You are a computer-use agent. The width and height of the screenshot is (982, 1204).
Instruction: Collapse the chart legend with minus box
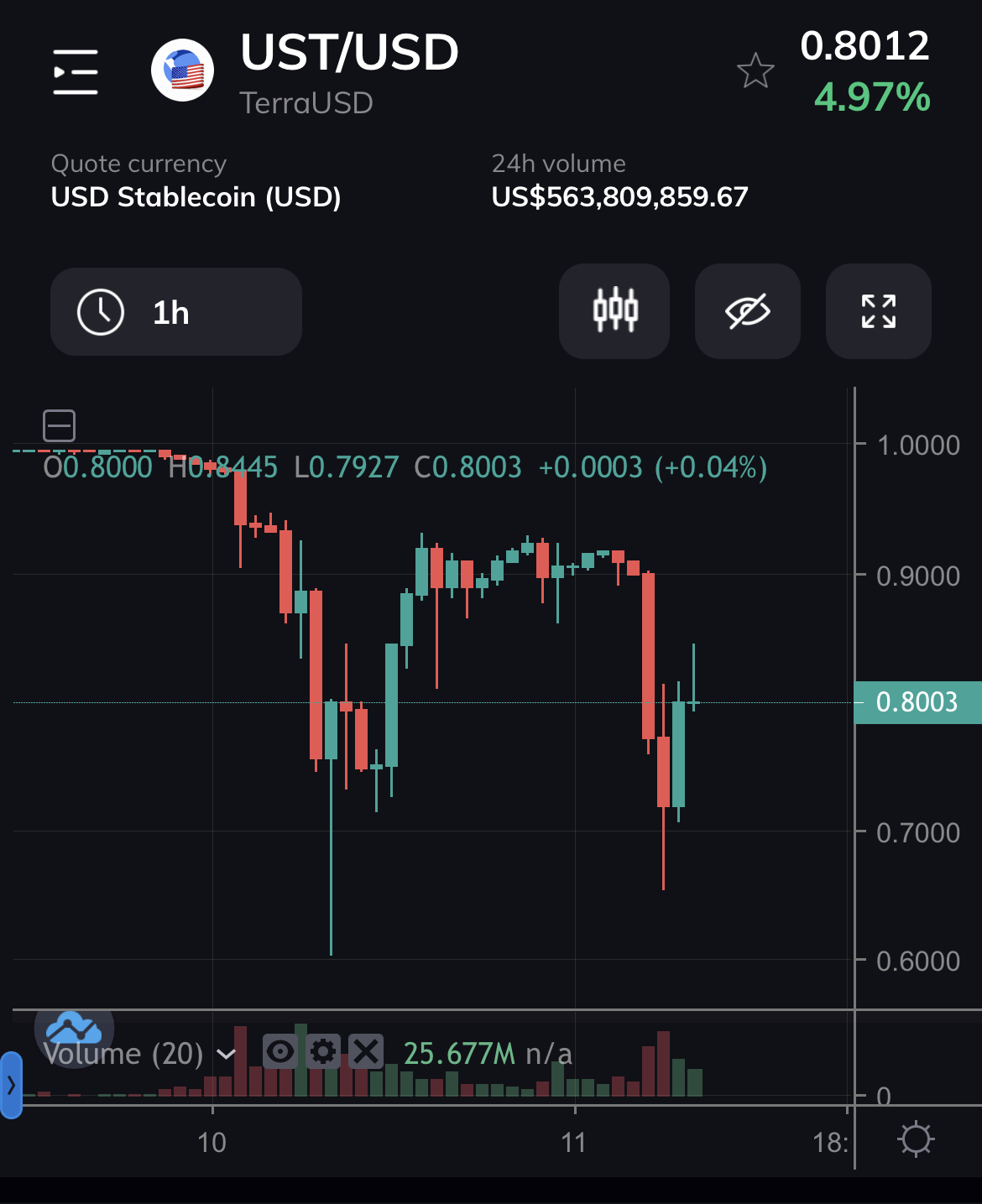[59, 425]
